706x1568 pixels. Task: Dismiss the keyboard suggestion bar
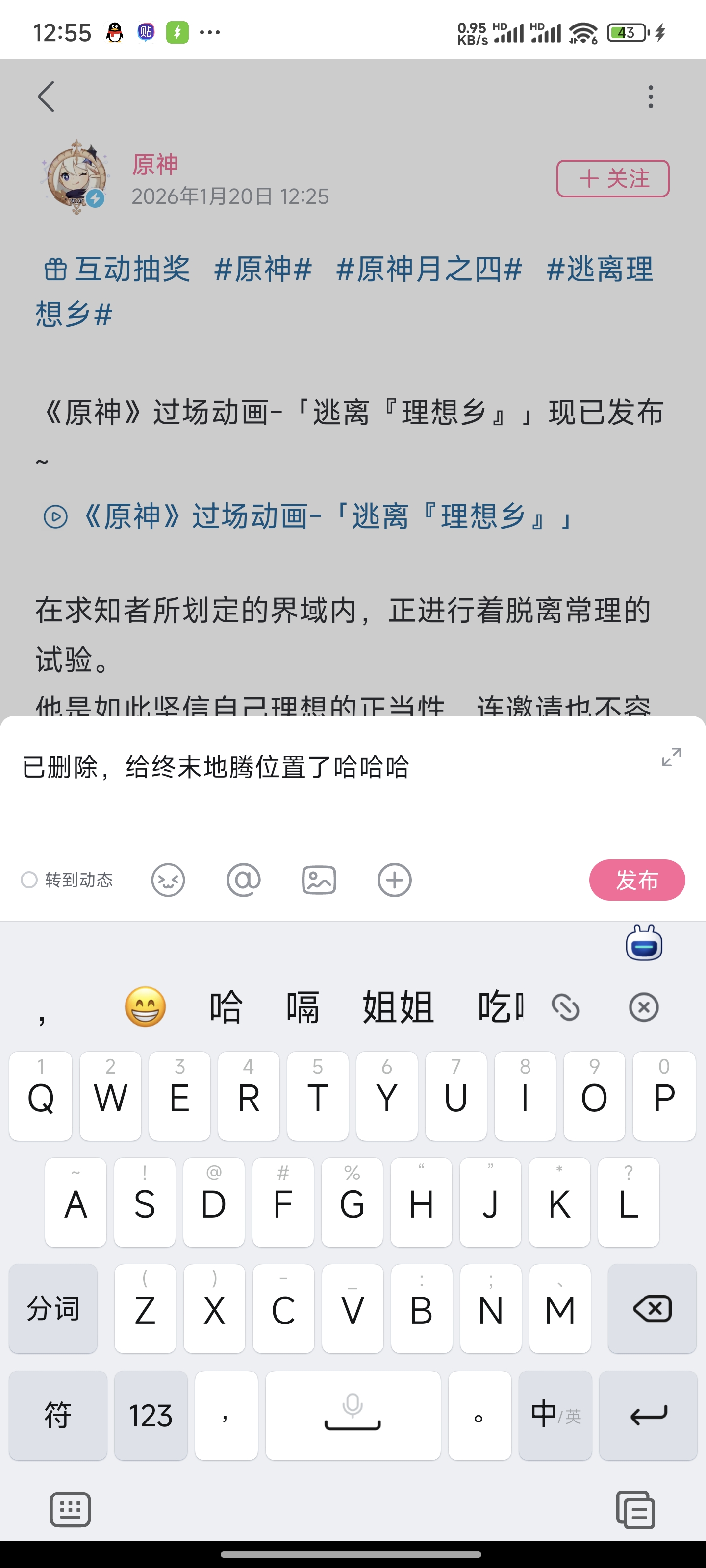click(643, 1007)
